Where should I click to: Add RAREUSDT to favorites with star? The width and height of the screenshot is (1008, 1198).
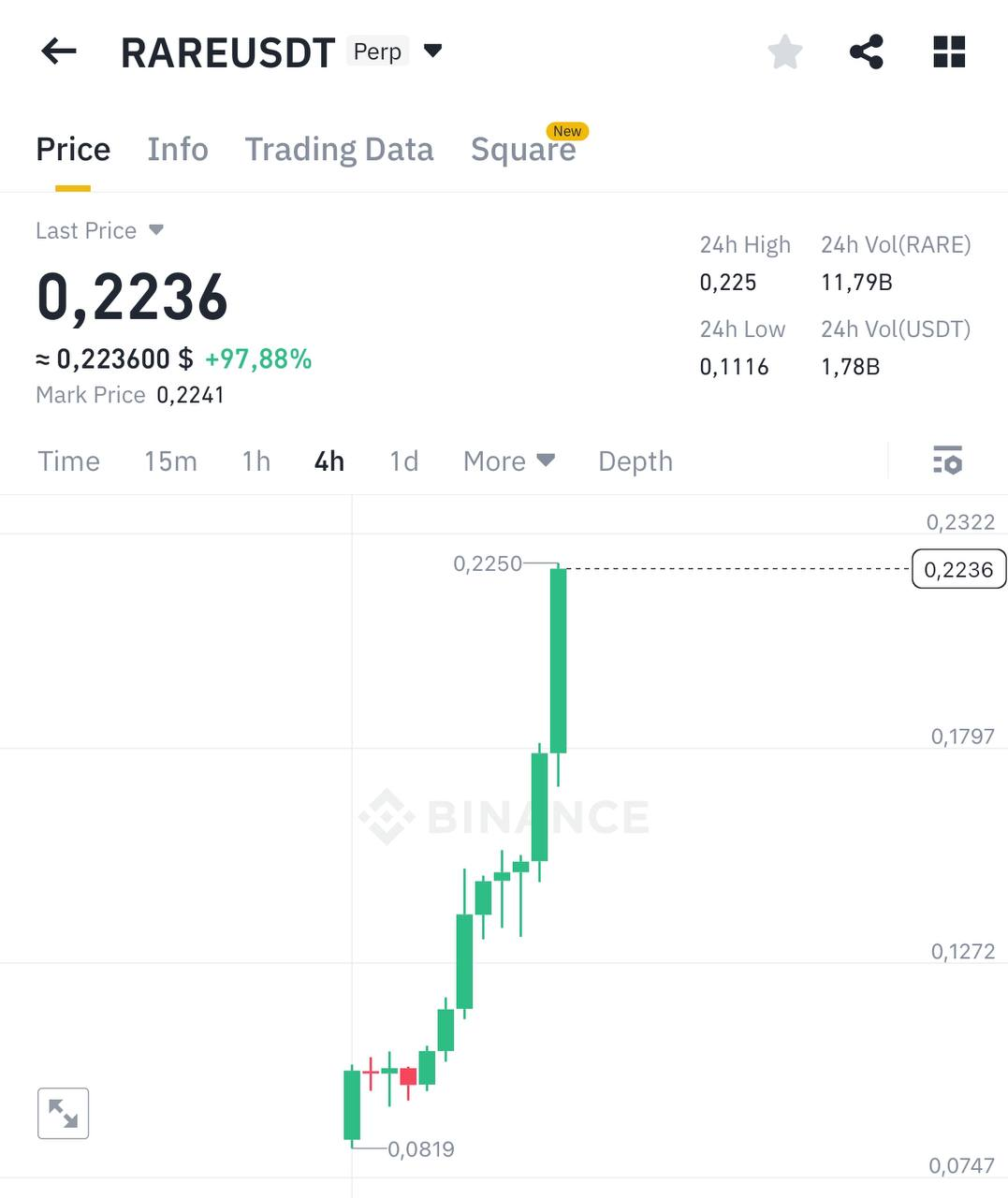784,52
